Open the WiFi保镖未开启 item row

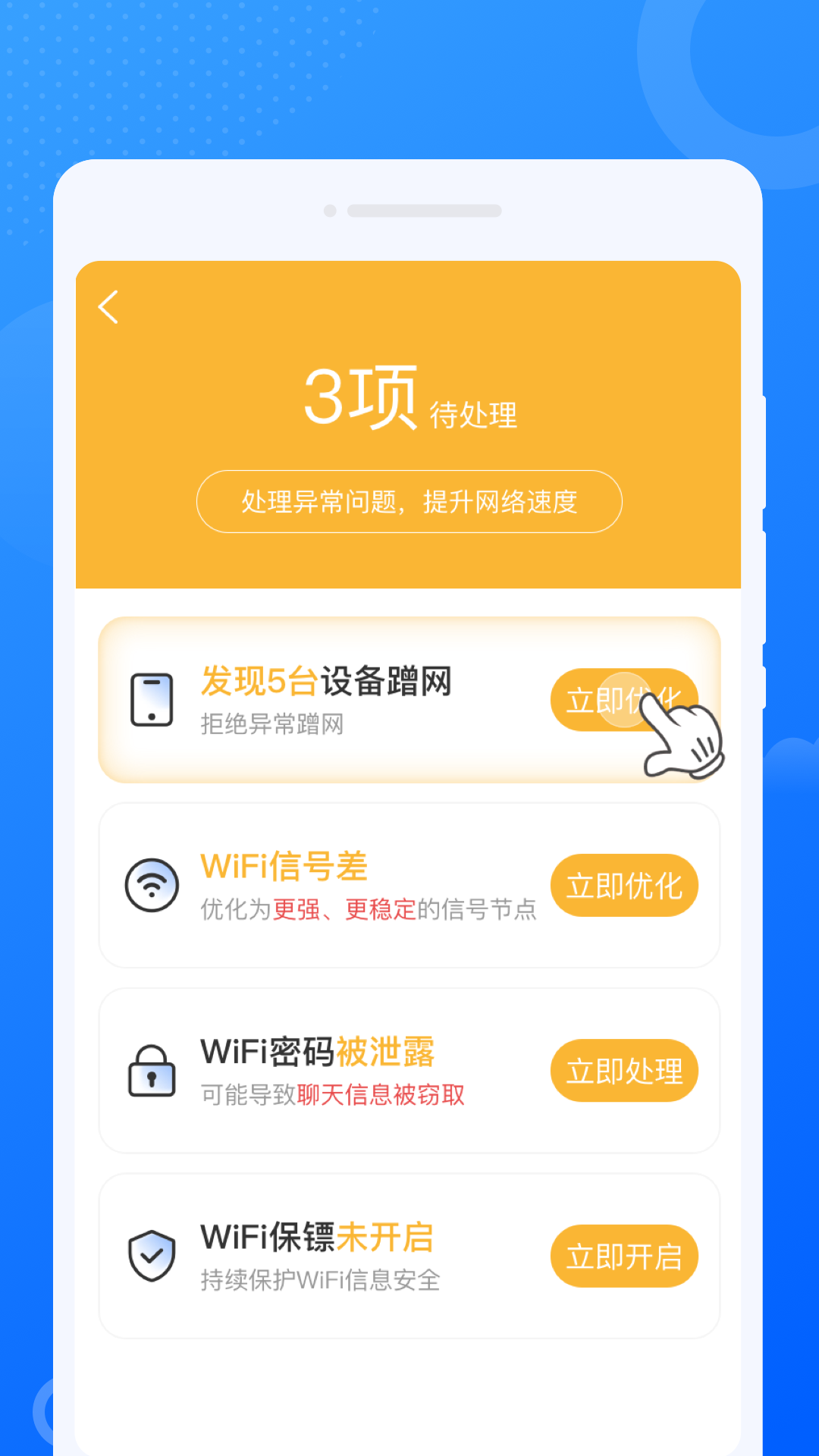(x=341, y=1255)
